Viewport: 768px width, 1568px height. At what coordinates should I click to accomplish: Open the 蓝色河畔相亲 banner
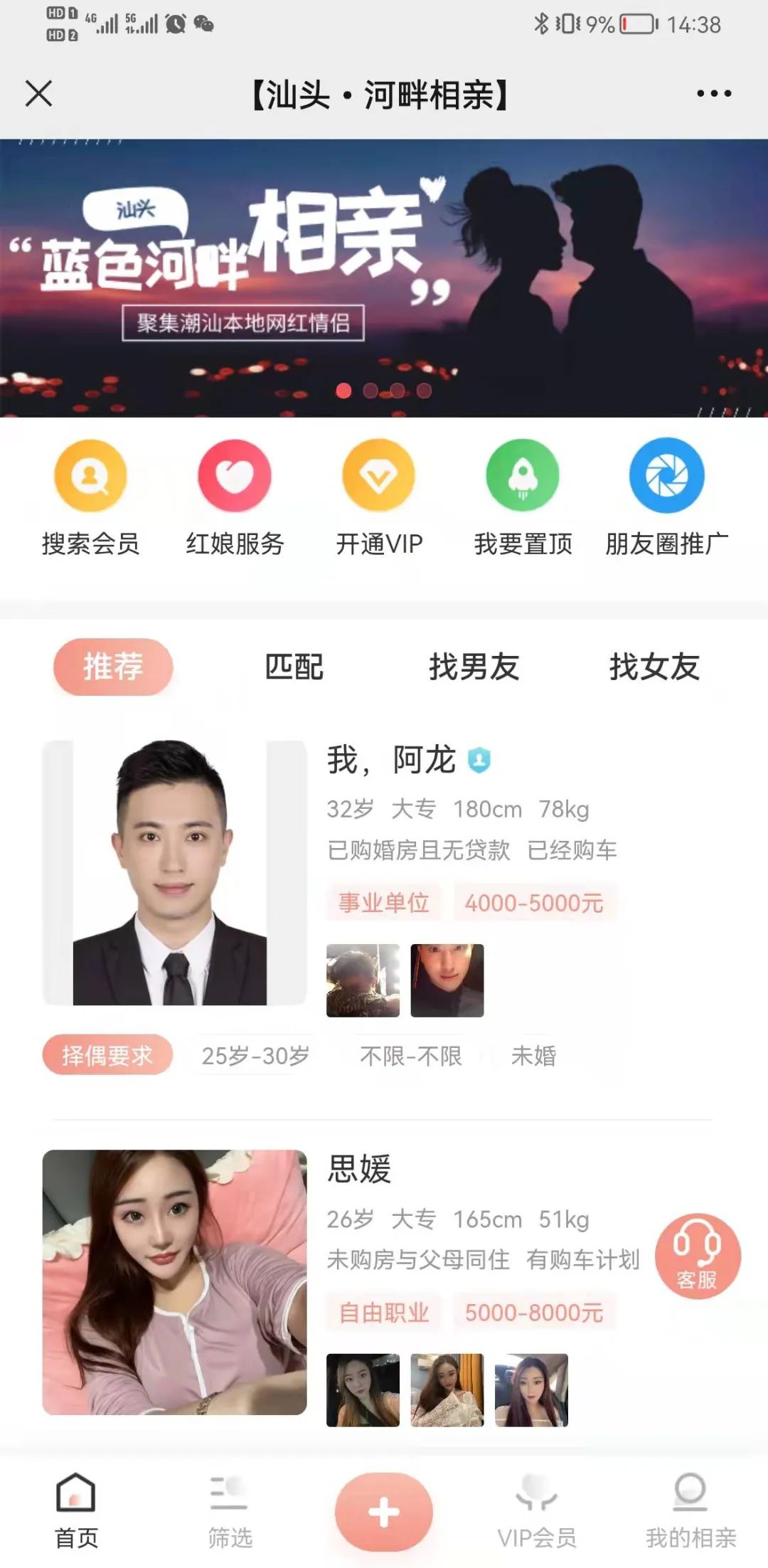(384, 277)
